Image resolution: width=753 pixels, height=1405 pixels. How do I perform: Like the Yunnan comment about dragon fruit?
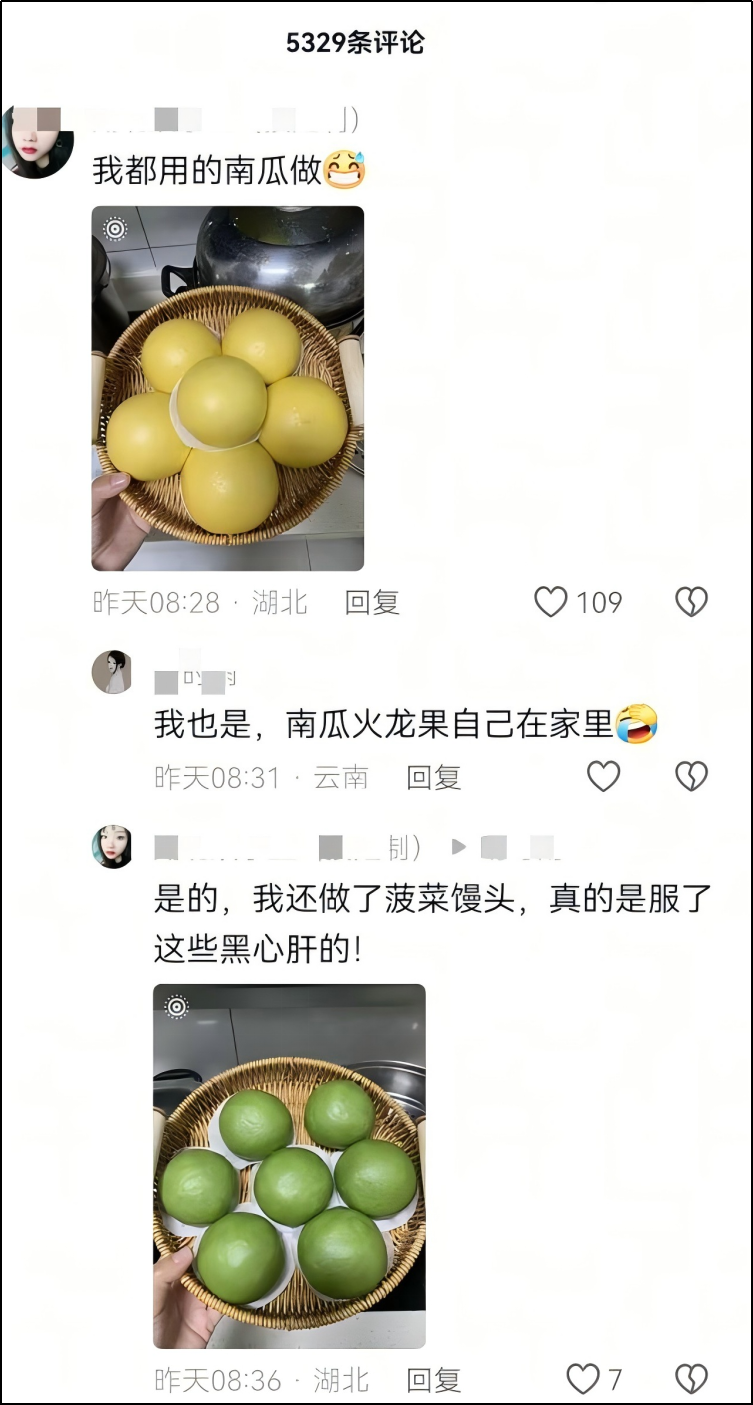coord(603,777)
